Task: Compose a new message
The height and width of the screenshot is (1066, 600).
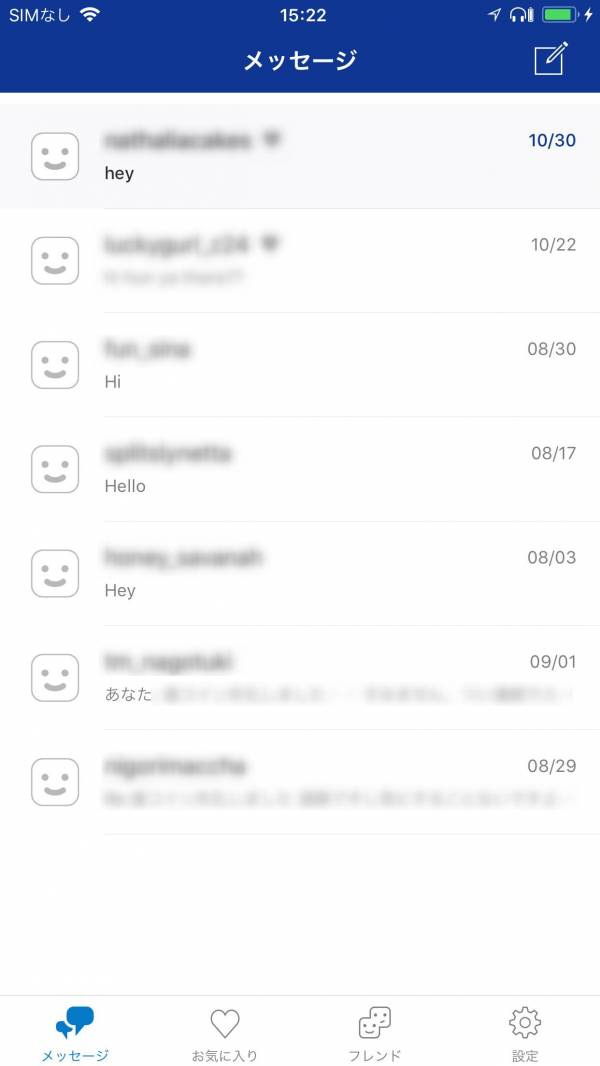Action: (550, 58)
